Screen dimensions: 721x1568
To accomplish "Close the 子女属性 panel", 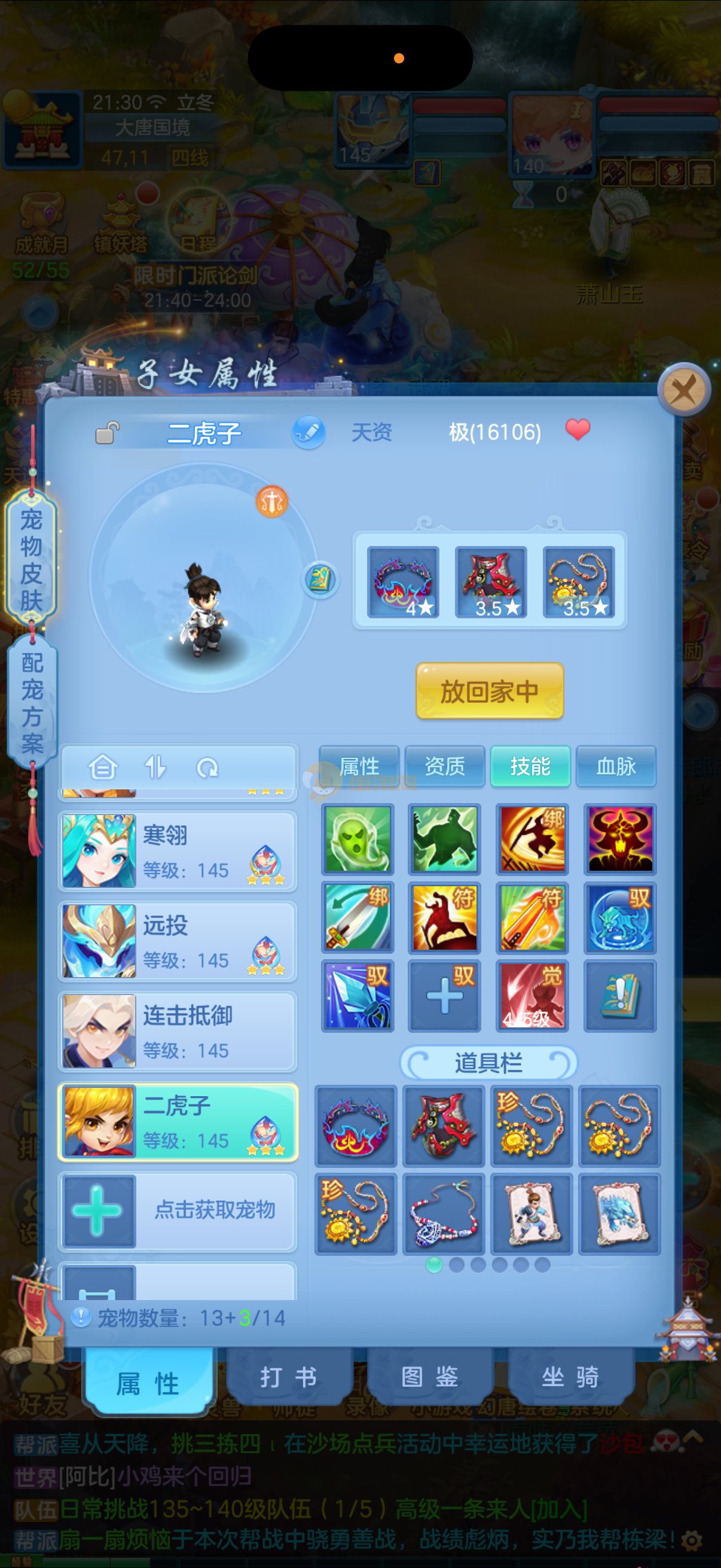I will pos(684,390).
